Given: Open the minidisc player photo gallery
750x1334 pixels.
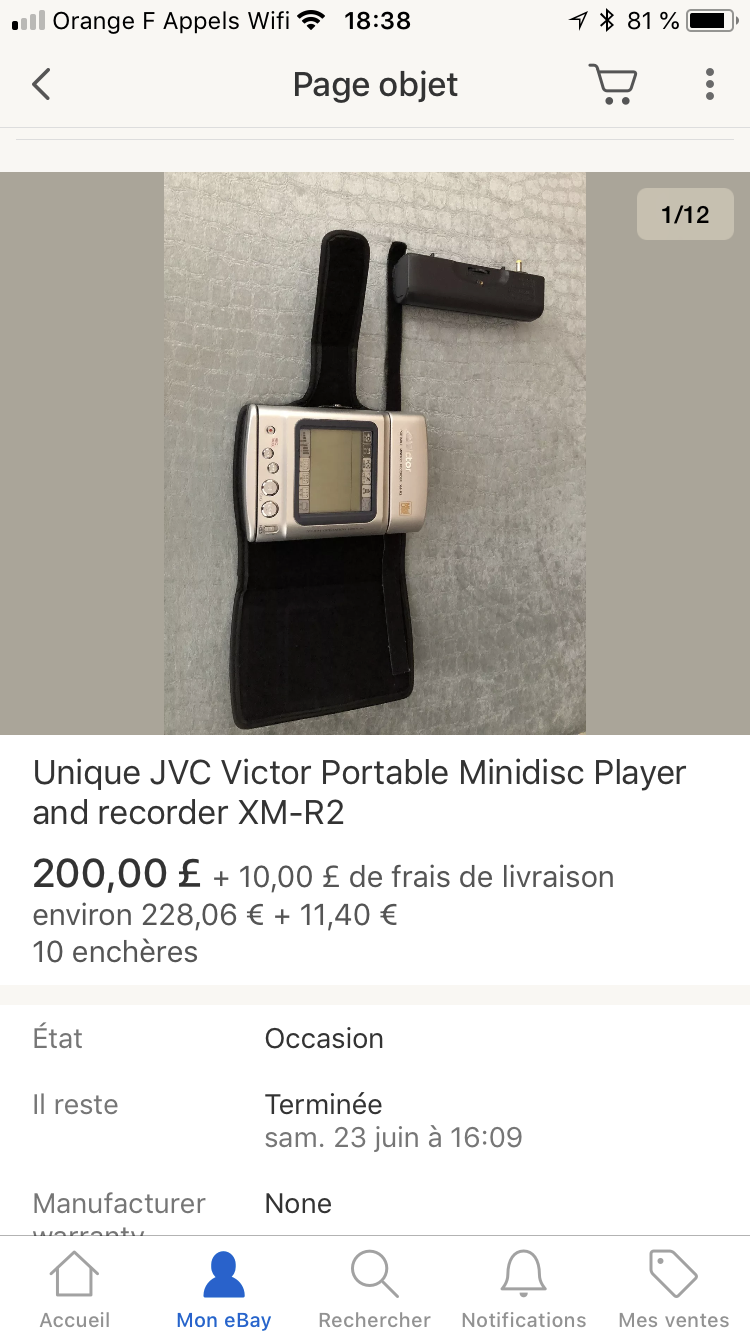Looking at the screenshot, I should pyautogui.click(x=375, y=453).
